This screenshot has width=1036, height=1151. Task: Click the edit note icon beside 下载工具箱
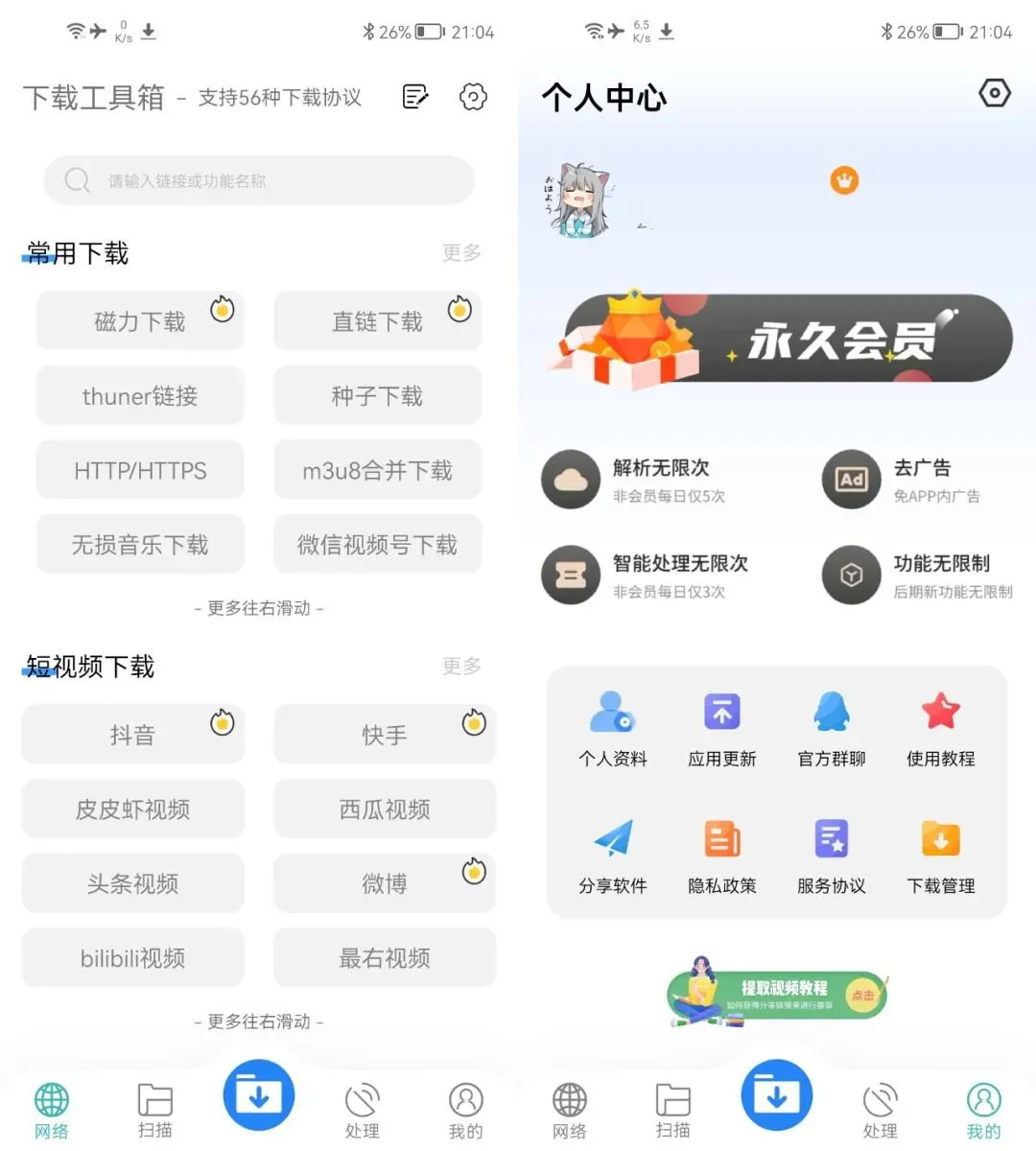[x=414, y=96]
